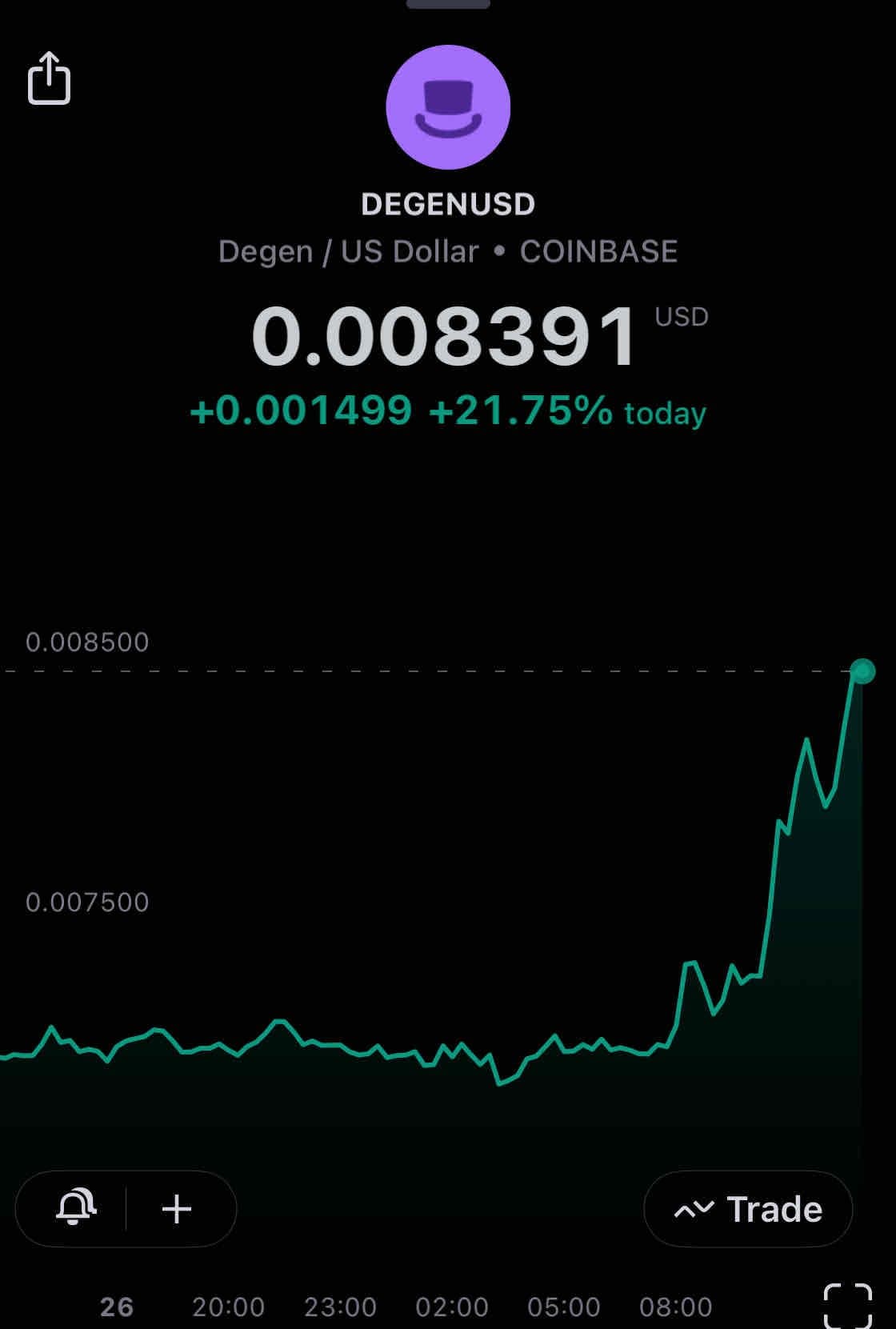Set a price alert with the bell
Viewport: 896px width, 1329px height.
(76, 1207)
